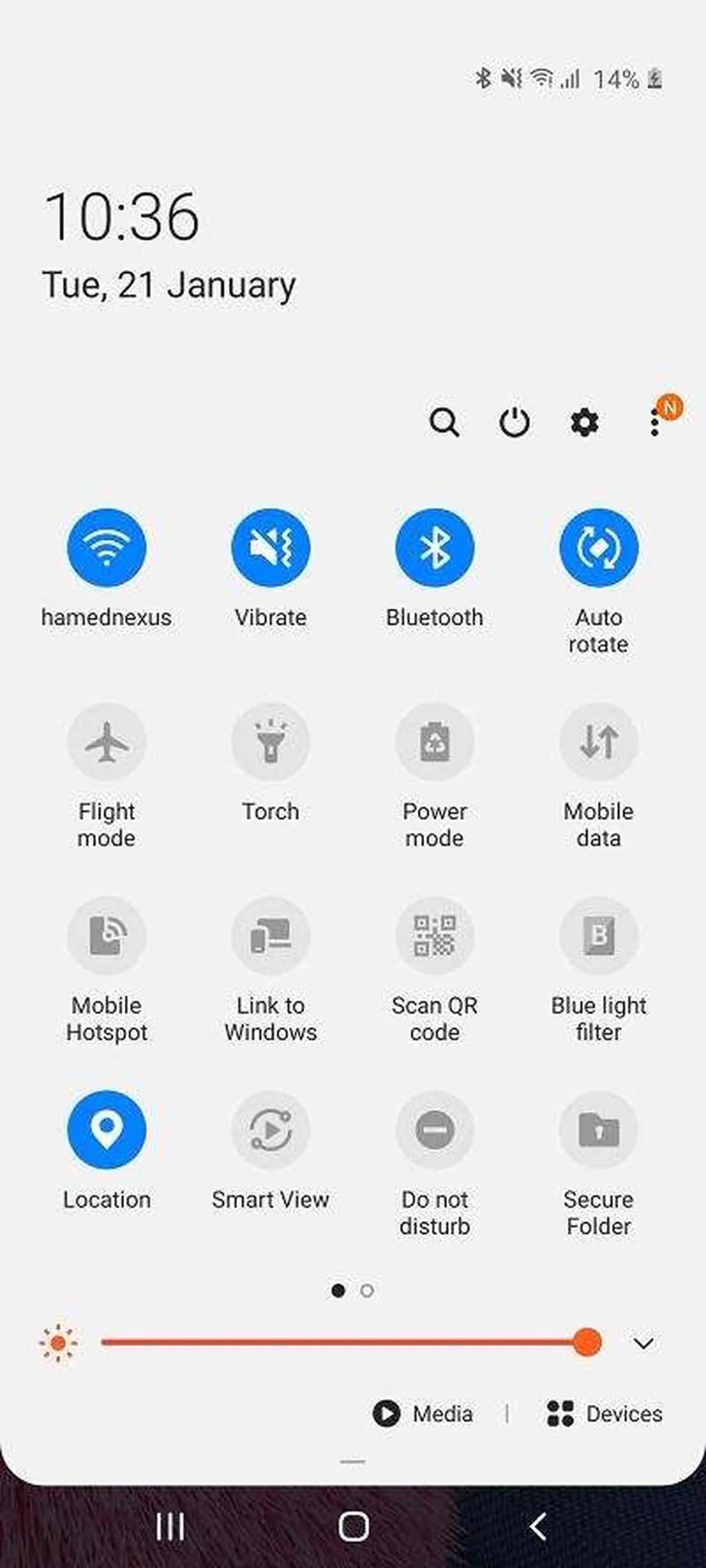
Task: Launch Scan QR code
Action: click(434, 936)
